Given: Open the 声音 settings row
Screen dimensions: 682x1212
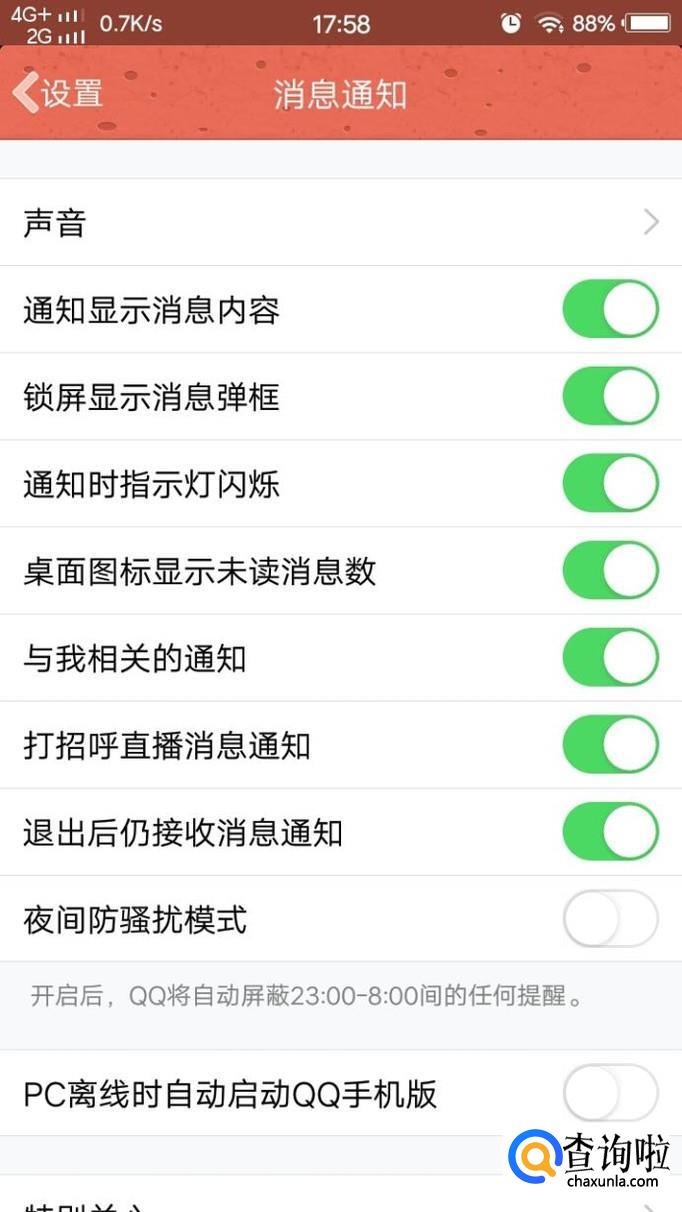Looking at the screenshot, I should pos(340,223).
